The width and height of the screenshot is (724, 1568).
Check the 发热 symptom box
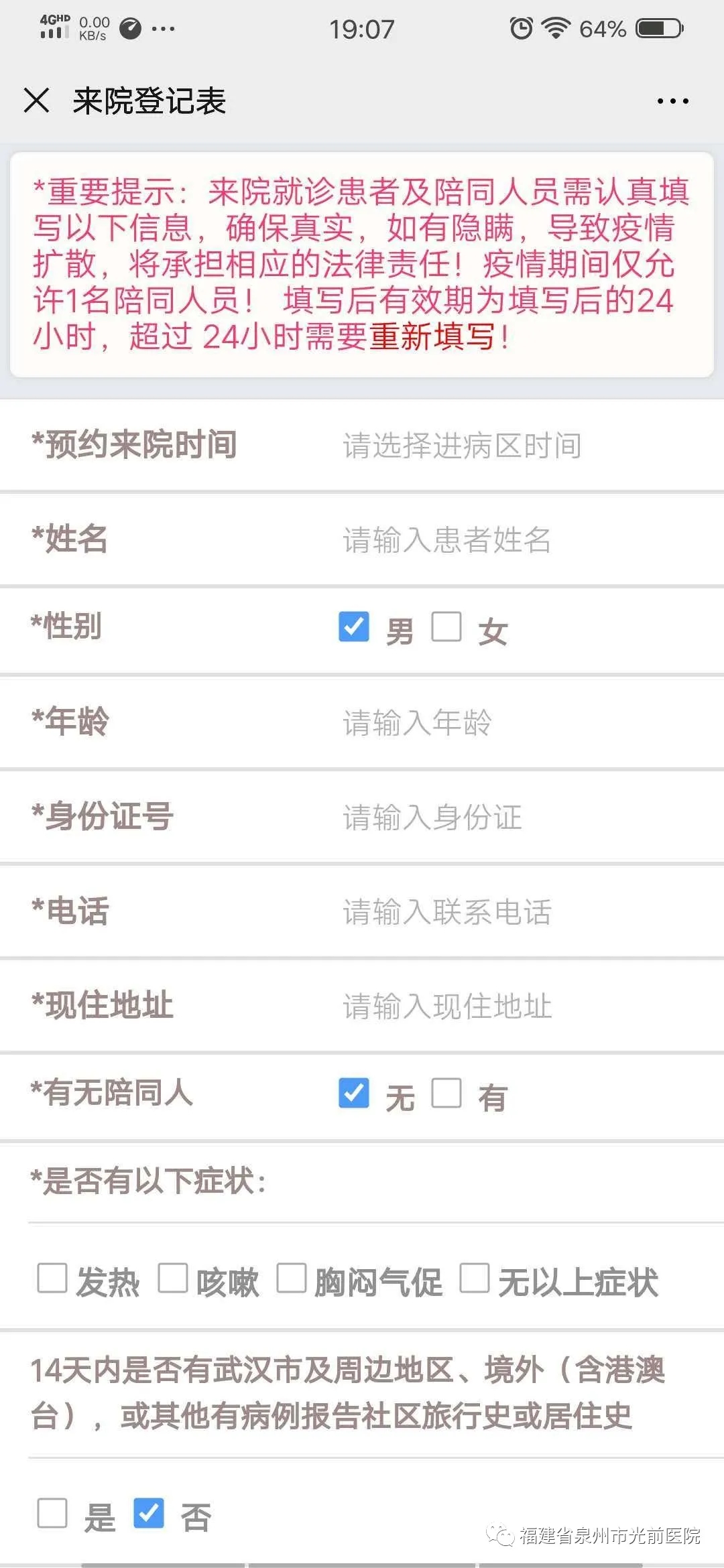click(52, 1278)
